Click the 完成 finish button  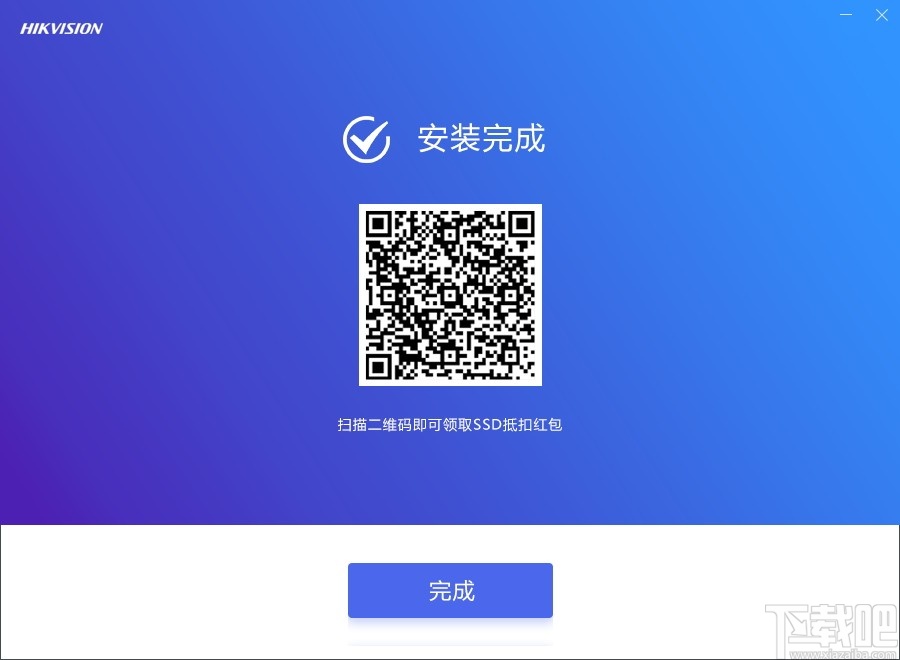(450, 590)
